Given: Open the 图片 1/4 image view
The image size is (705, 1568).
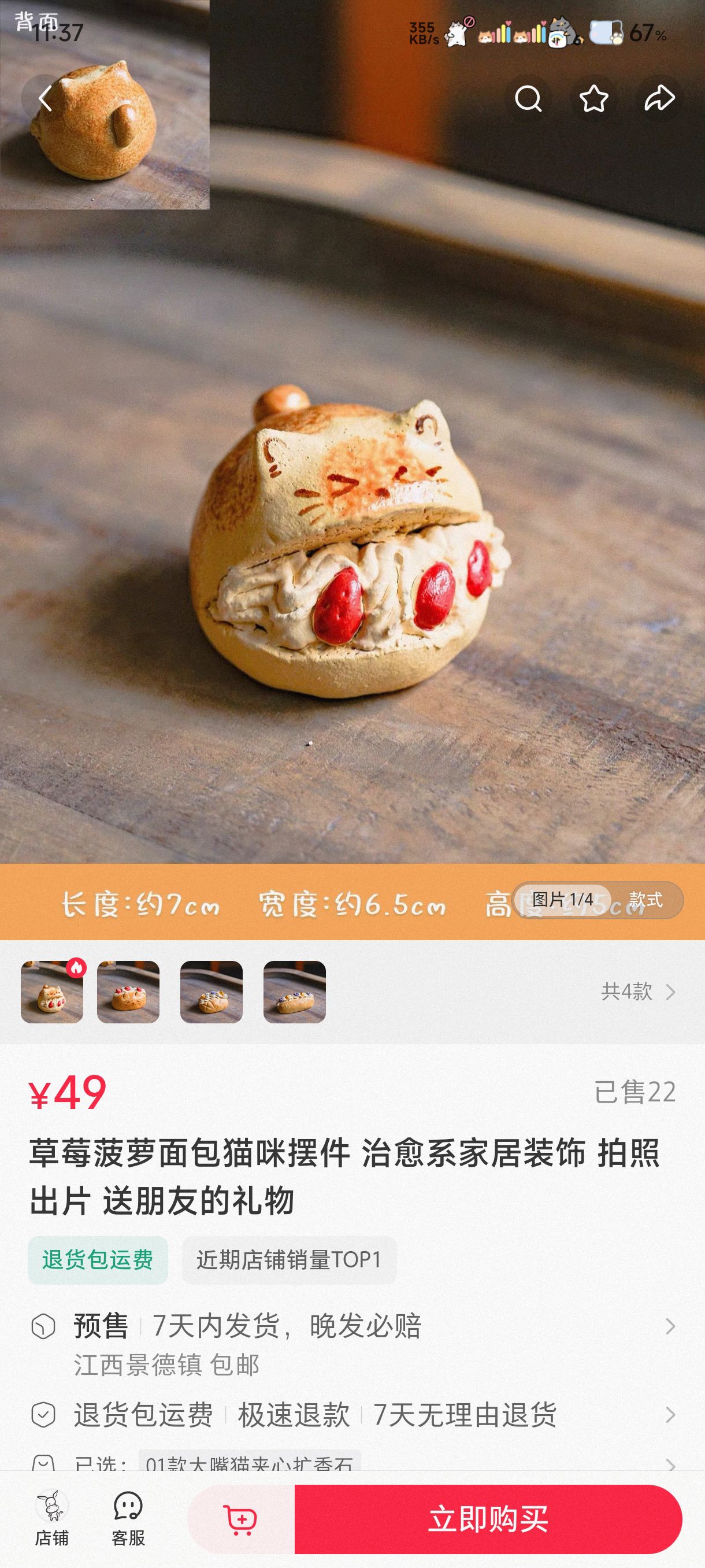Looking at the screenshot, I should tap(562, 900).
